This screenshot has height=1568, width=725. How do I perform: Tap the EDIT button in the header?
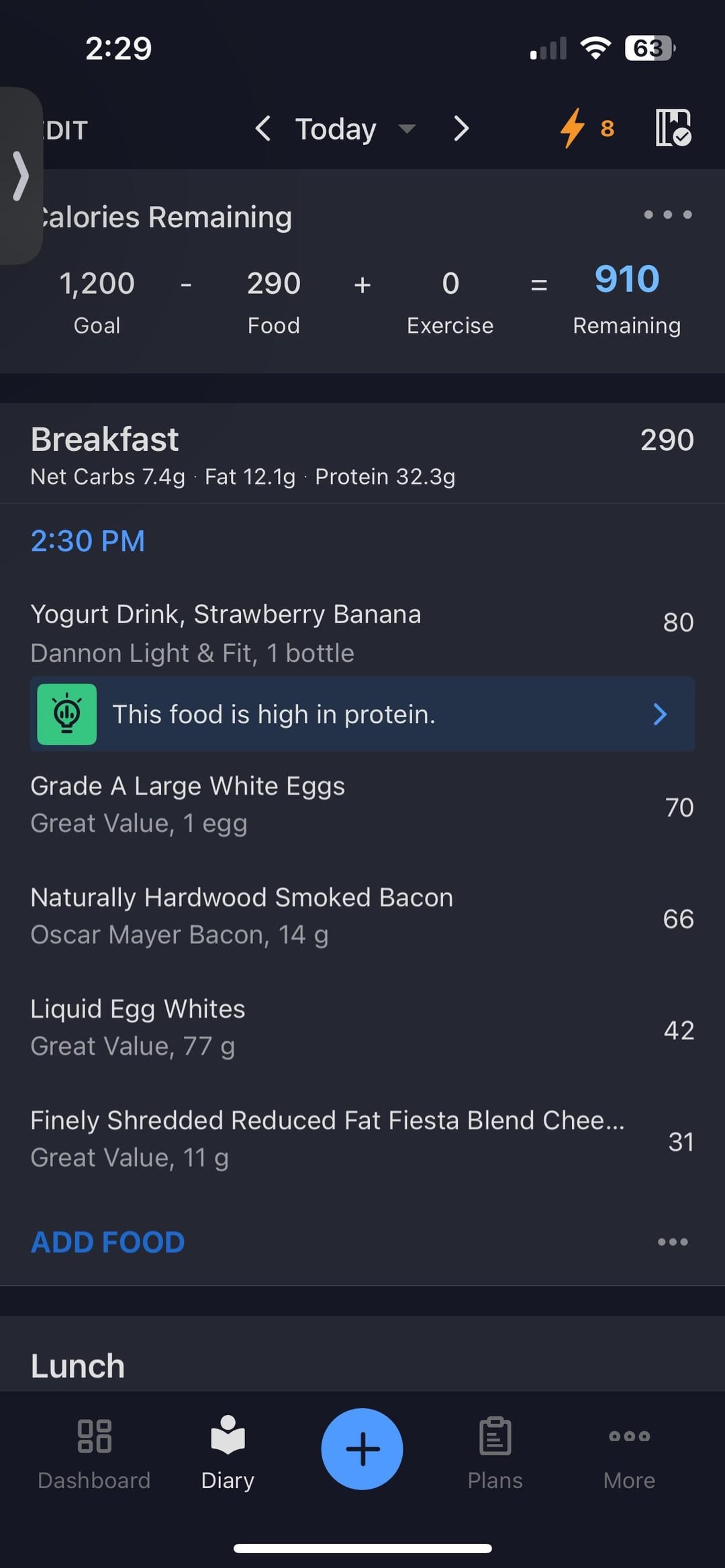point(65,130)
